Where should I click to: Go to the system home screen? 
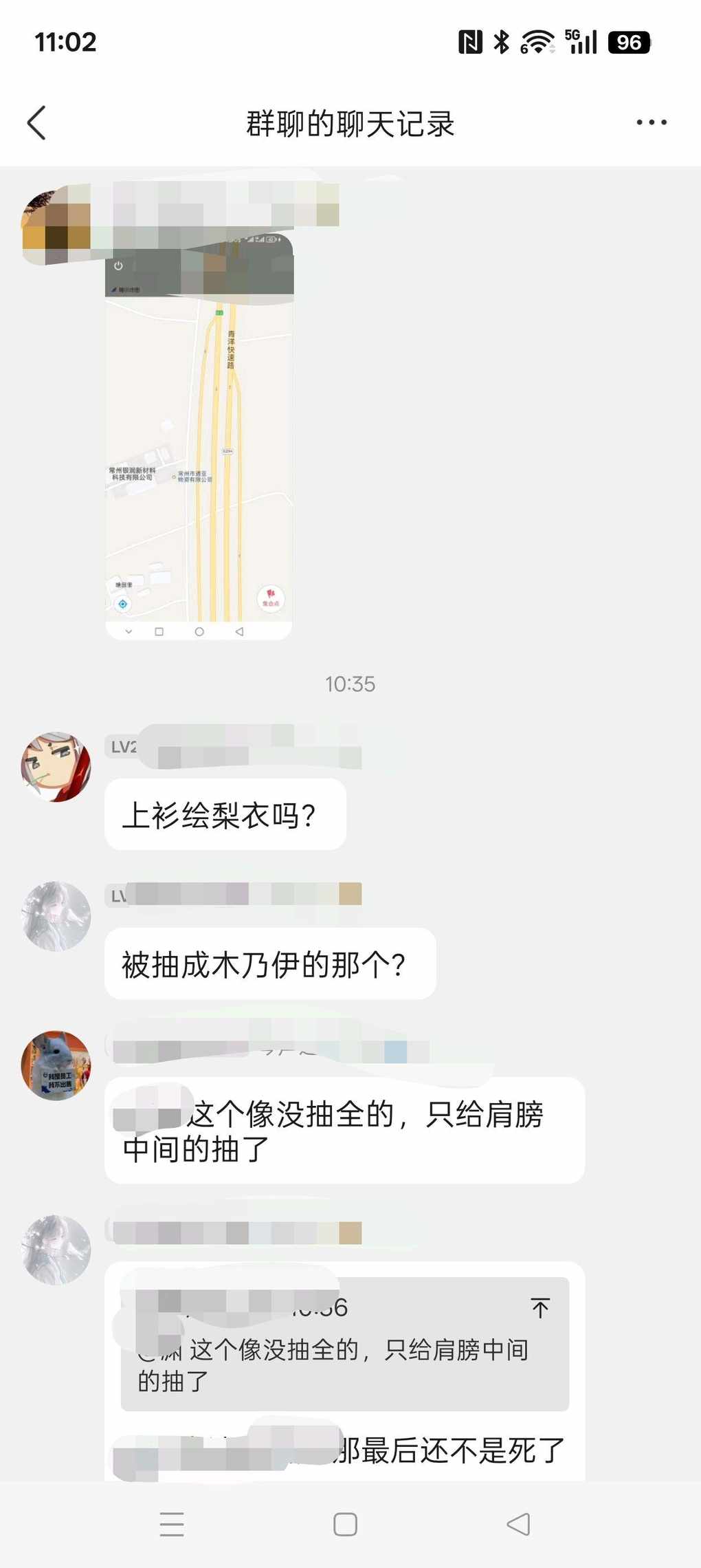click(x=345, y=1524)
